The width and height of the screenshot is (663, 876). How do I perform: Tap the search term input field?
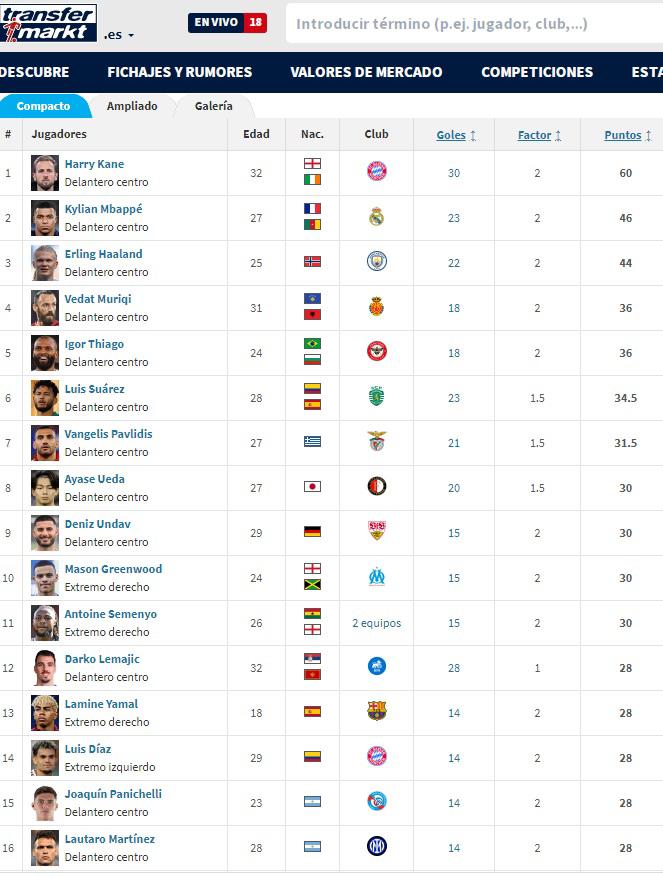(x=470, y=23)
